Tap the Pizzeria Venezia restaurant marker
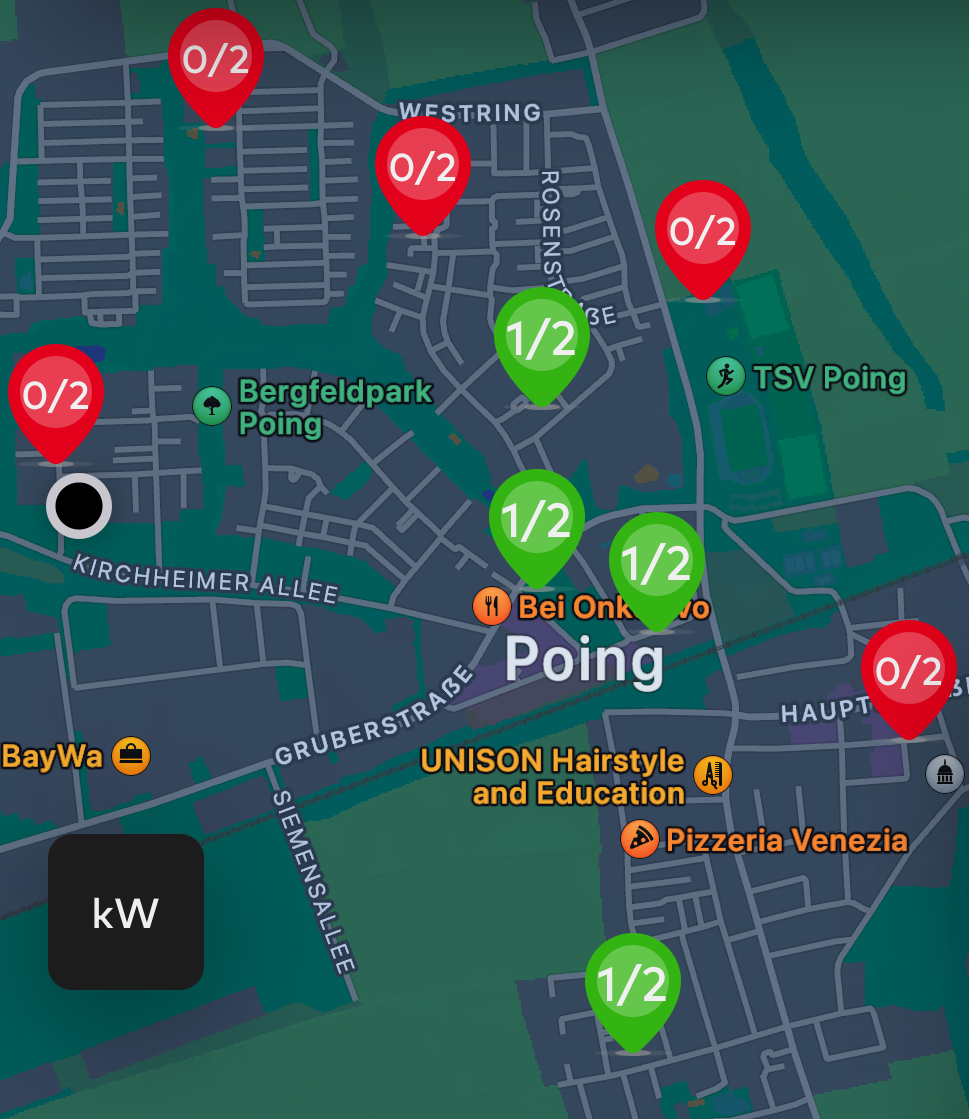Image resolution: width=969 pixels, height=1119 pixels. coord(640,839)
